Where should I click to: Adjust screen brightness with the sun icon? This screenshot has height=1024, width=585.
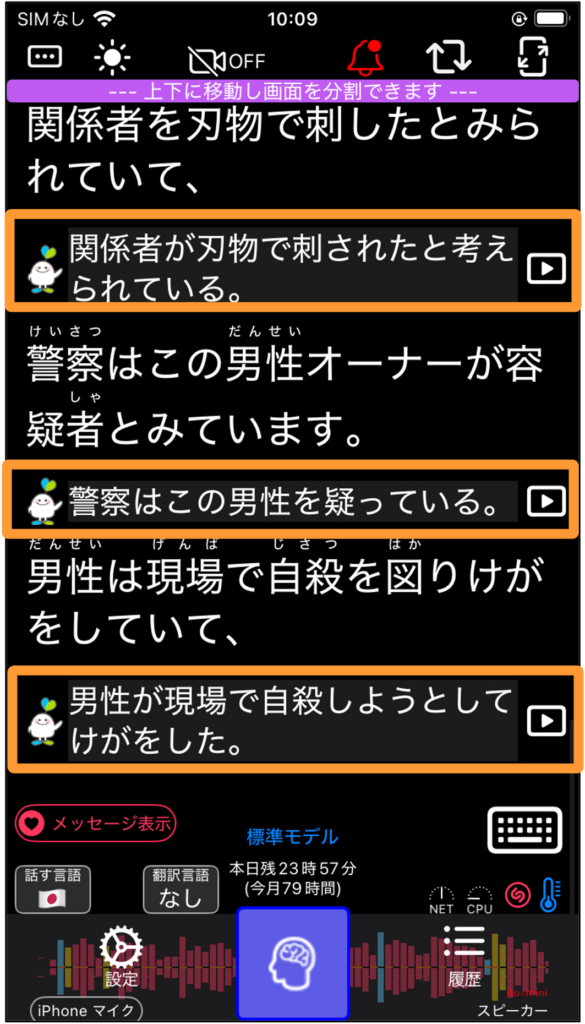(x=113, y=59)
